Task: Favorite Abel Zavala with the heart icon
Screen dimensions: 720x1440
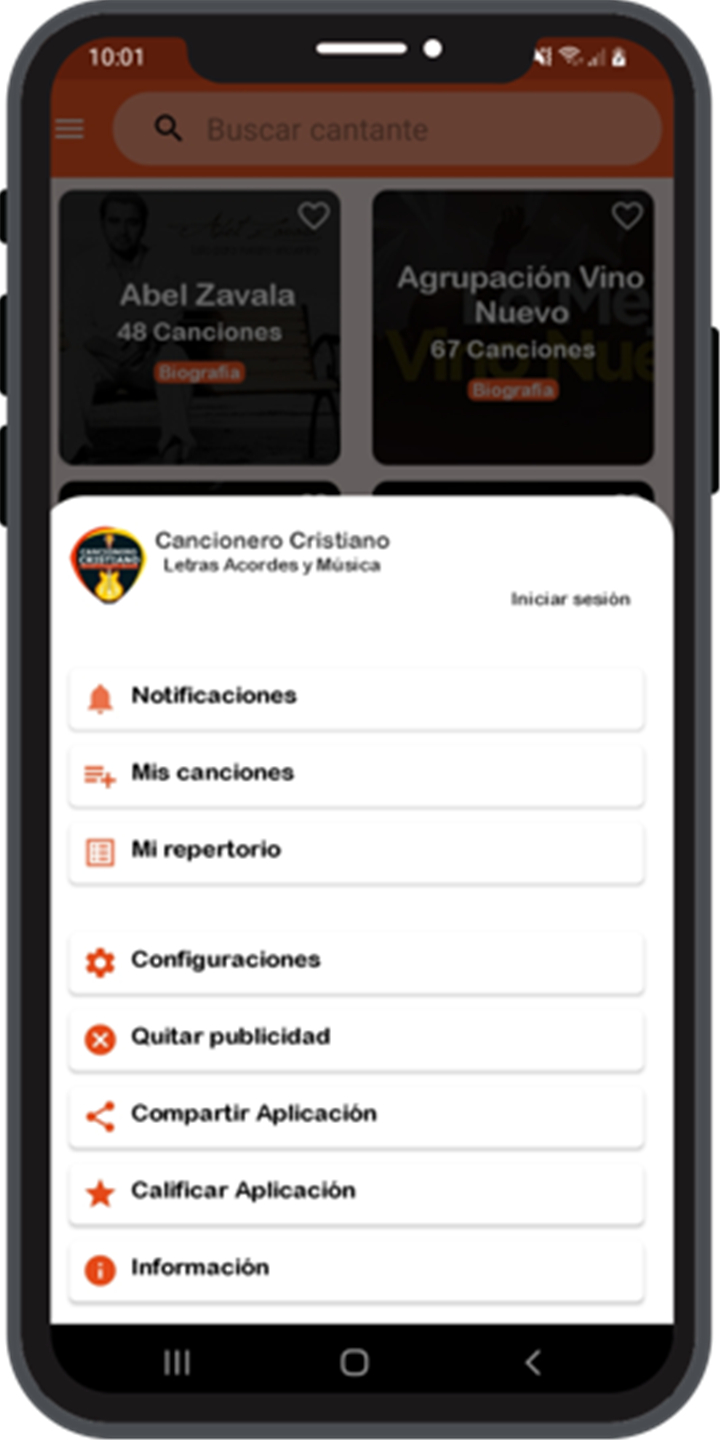Action: (x=314, y=216)
